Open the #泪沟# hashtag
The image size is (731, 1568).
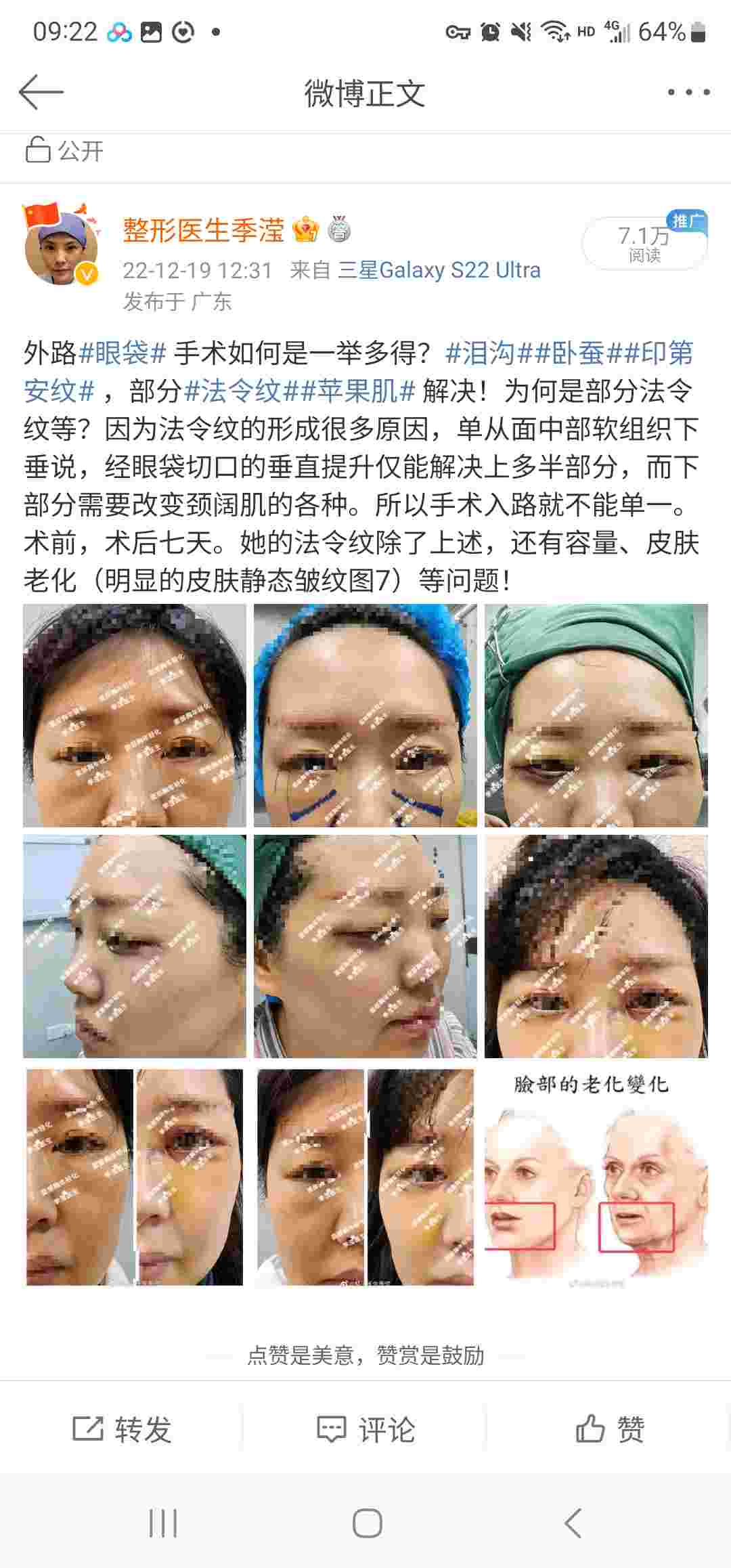pyautogui.click(x=480, y=353)
